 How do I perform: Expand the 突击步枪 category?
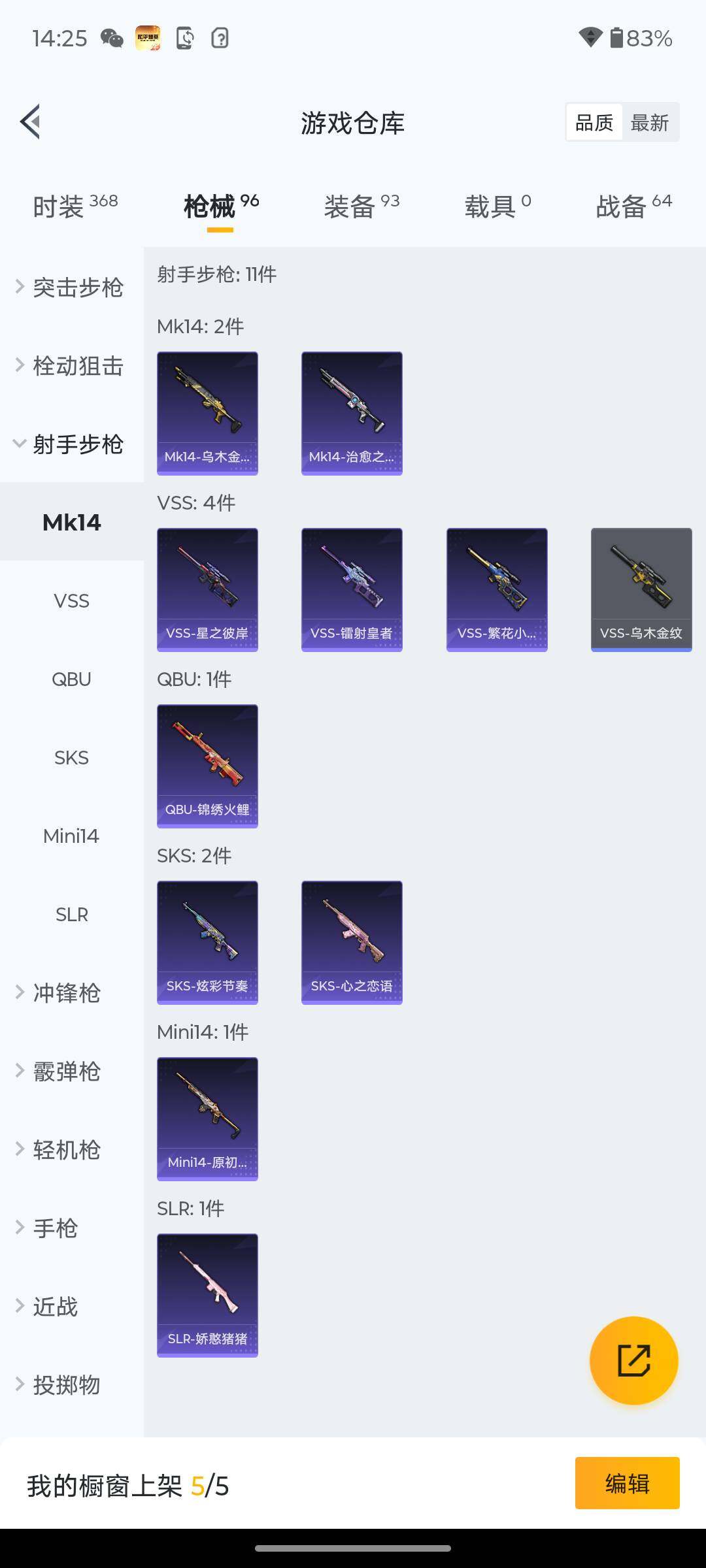71,287
